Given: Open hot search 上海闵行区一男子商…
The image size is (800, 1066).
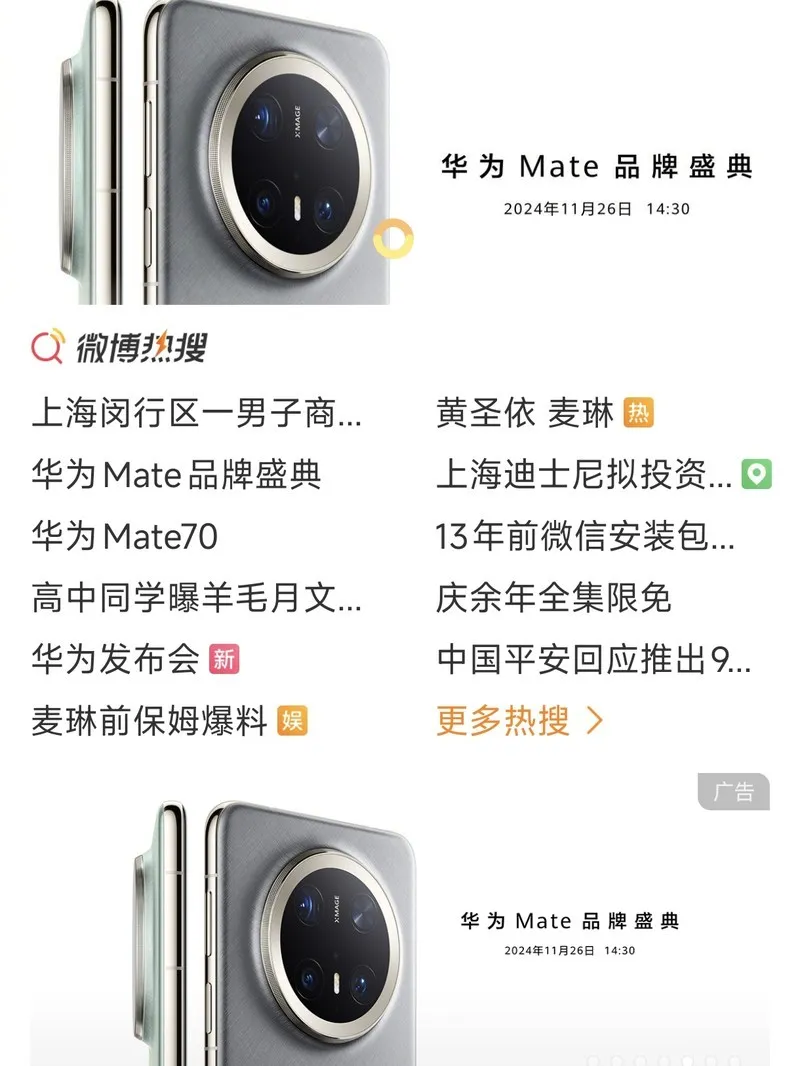Looking at the screenshot, I should [197, 413].
